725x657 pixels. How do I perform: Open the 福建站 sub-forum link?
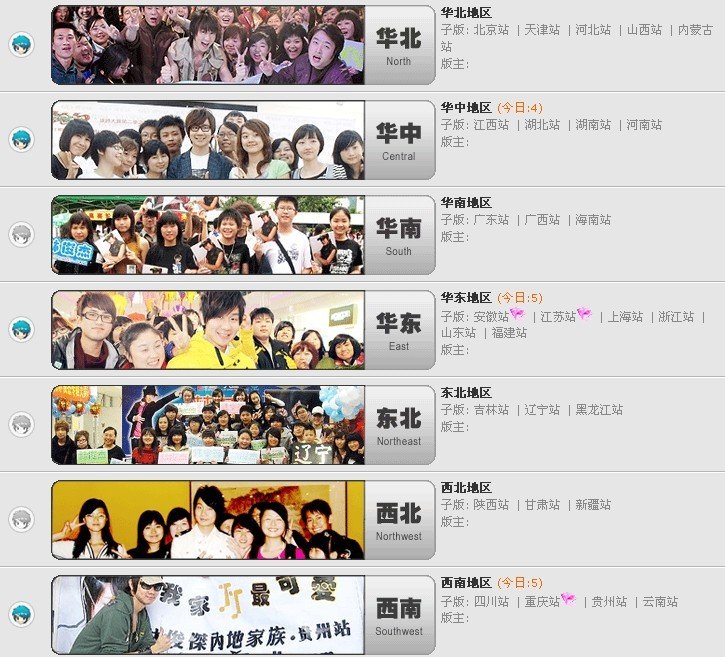510,333
